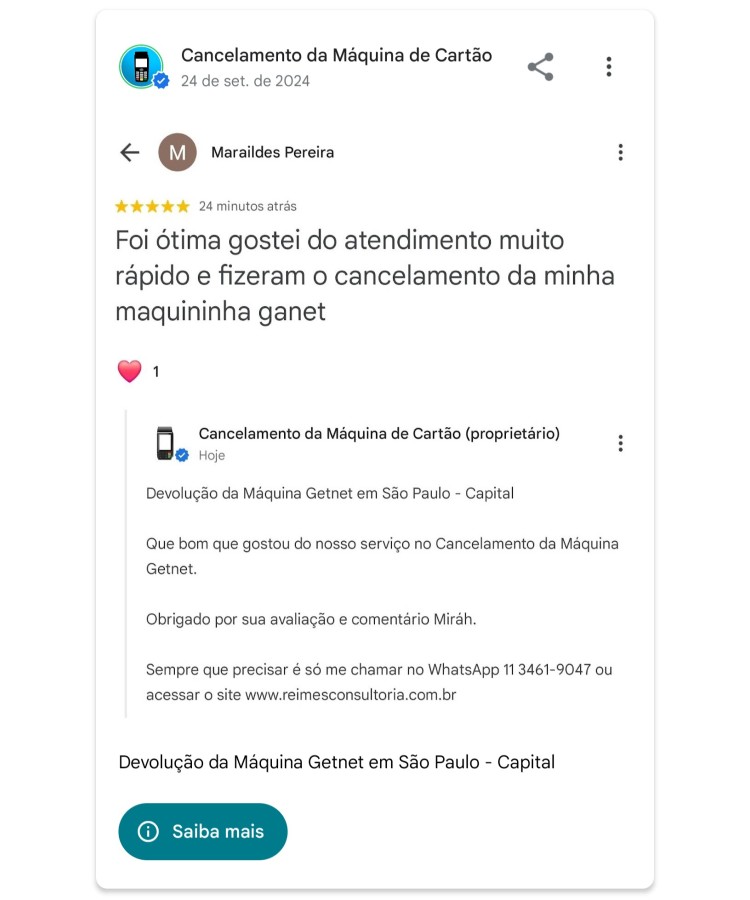Image resolution: width=750 pixels, height=900 pixels.
Task: Click the reviewer name Marailde Pereira
Action: 272,152
